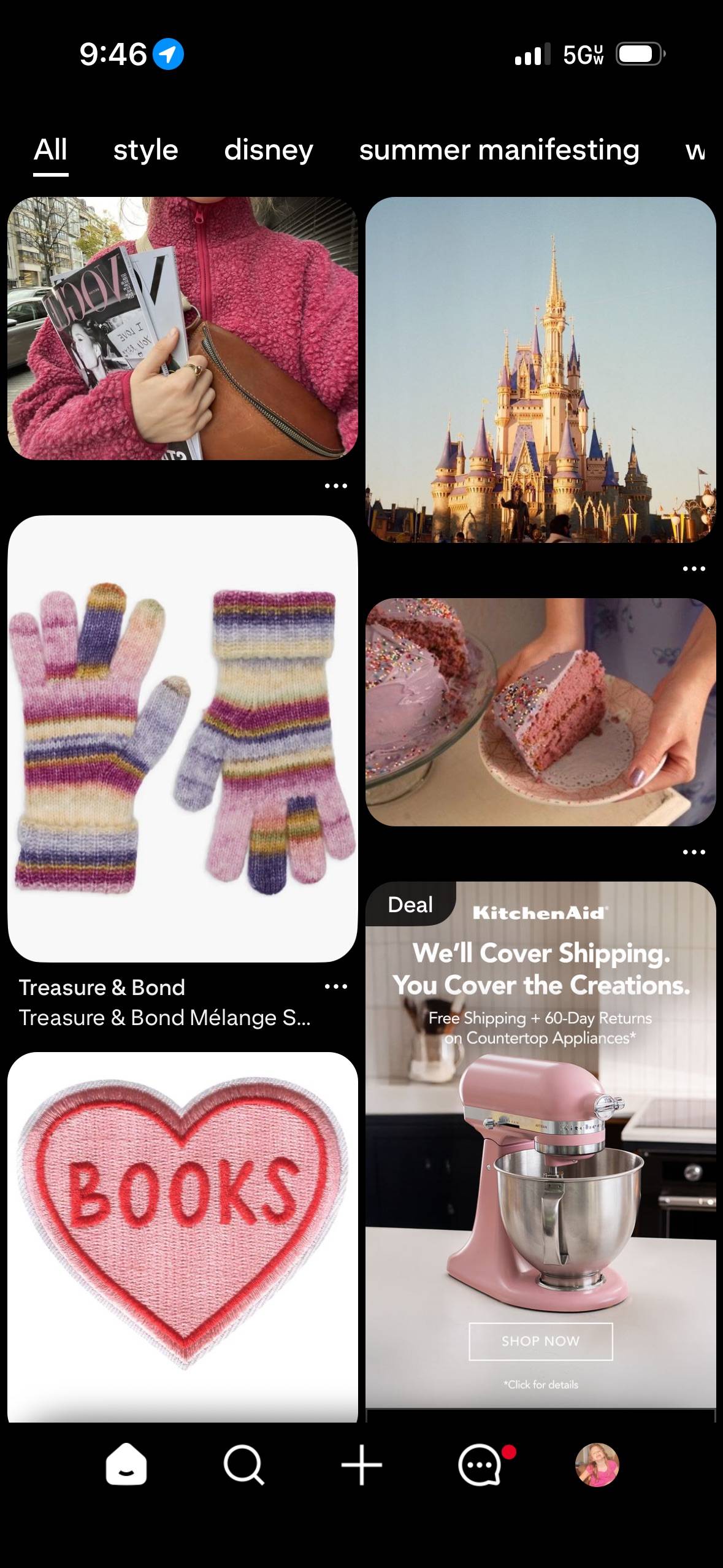Select the All tab
Viewport: 723px width, 1568px height.
click(x=50, y=150)
